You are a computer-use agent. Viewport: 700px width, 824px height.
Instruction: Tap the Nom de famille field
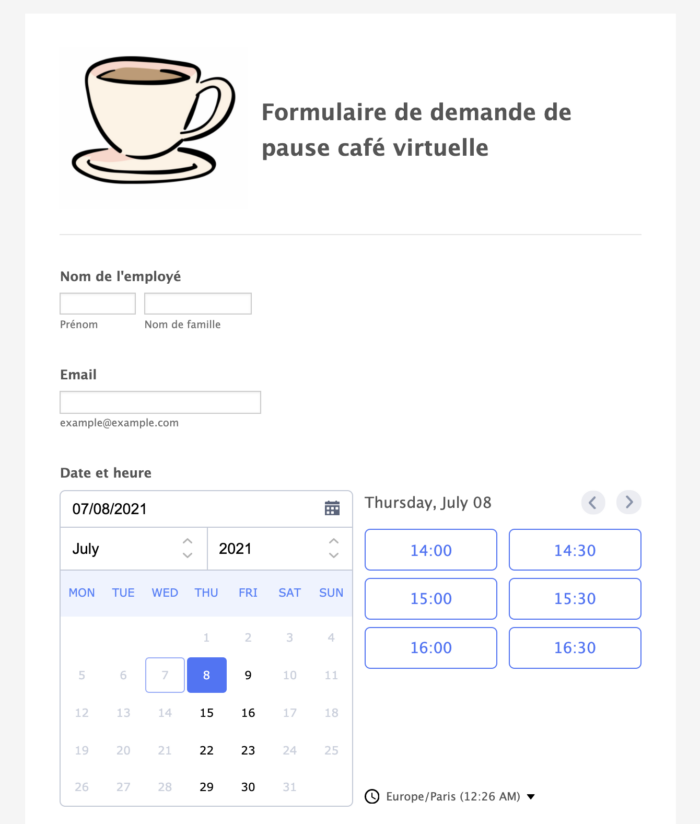pos(197,304)
